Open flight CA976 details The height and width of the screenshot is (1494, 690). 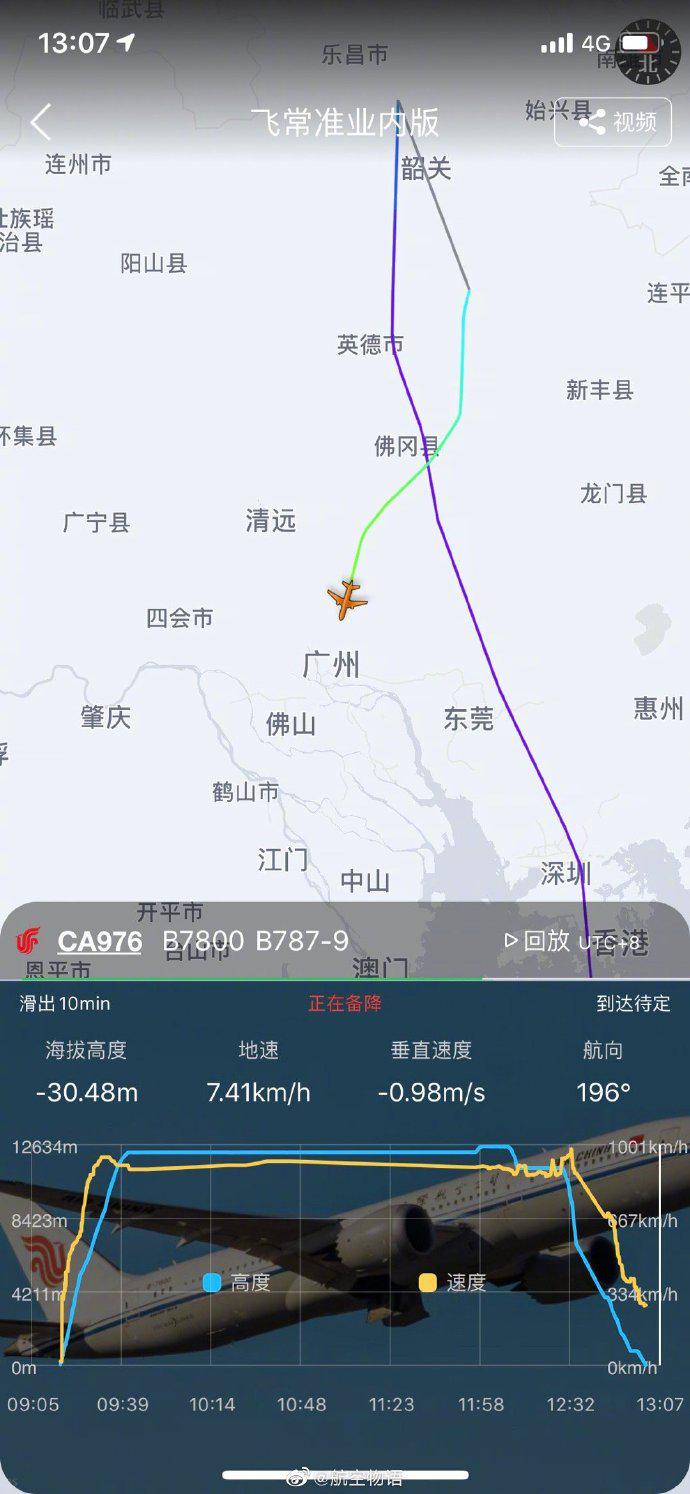[x=99, y=941]
